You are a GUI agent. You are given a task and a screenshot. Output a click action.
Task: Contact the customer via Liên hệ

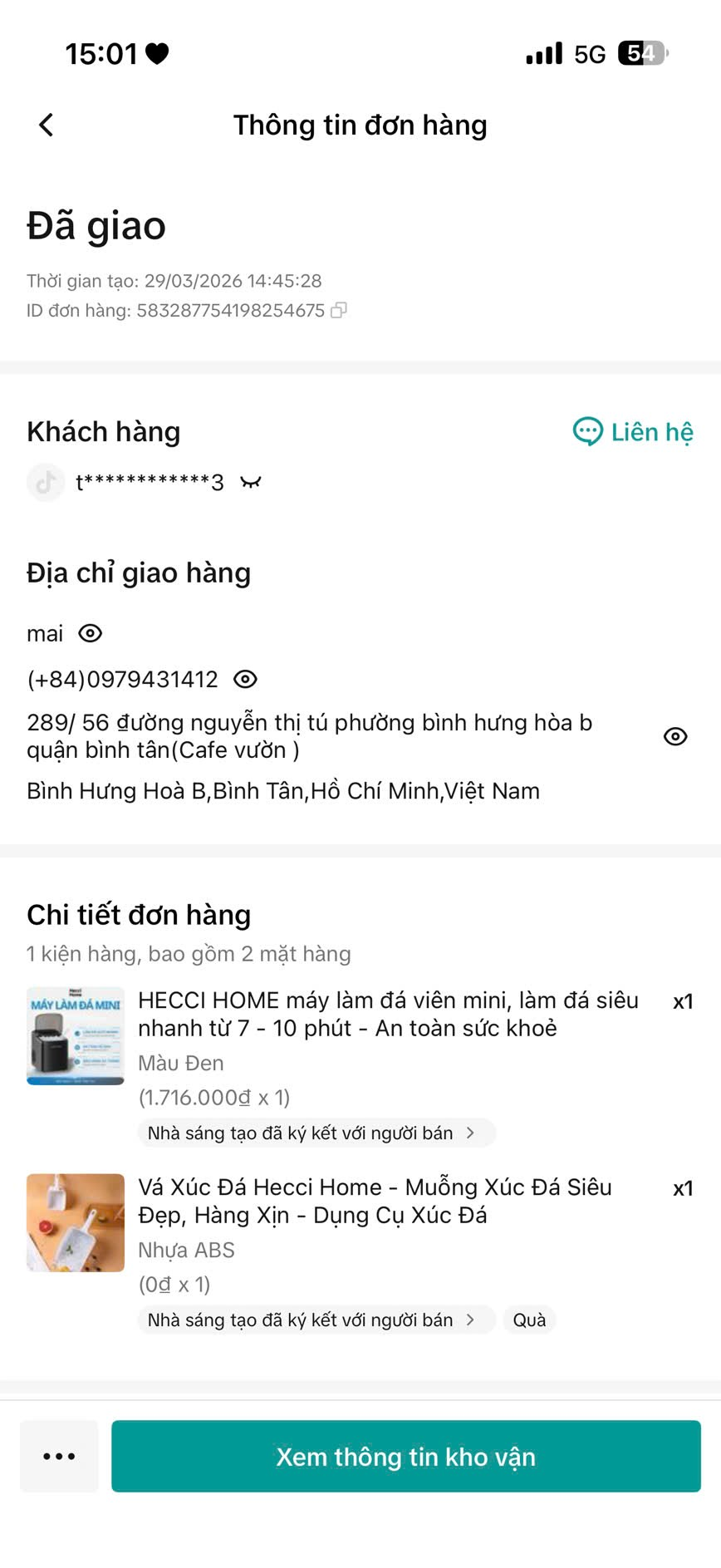pos(633,432)
